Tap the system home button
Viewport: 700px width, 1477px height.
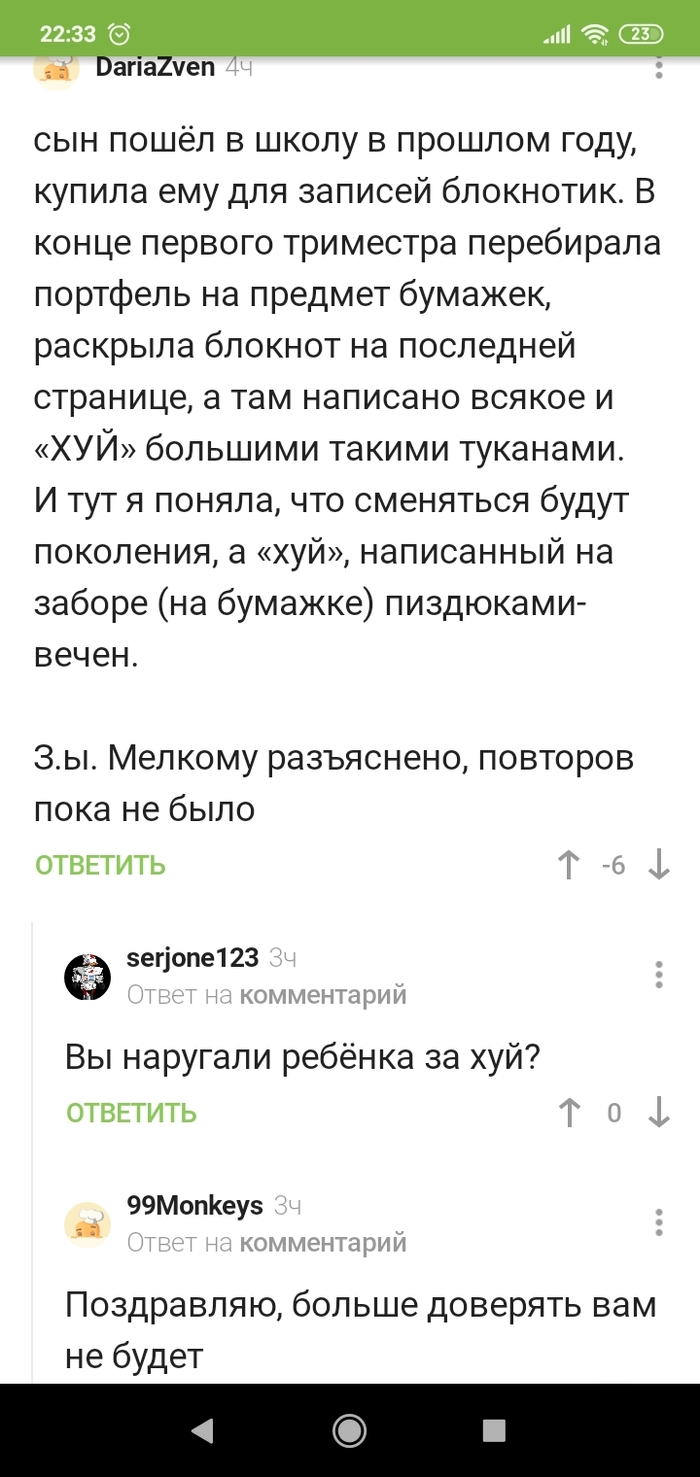(x=349, y=1431)
